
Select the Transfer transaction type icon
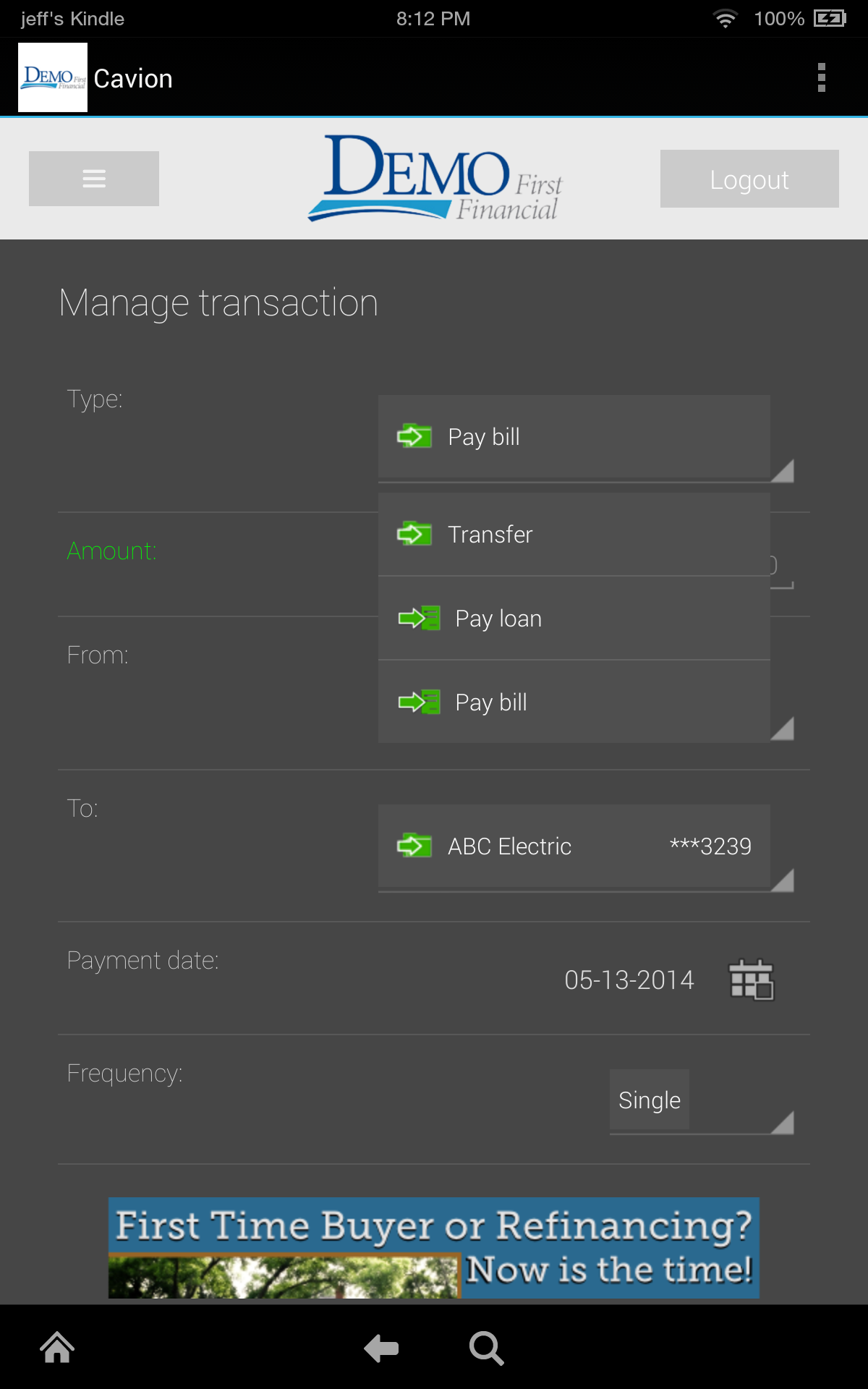[414, 535]
